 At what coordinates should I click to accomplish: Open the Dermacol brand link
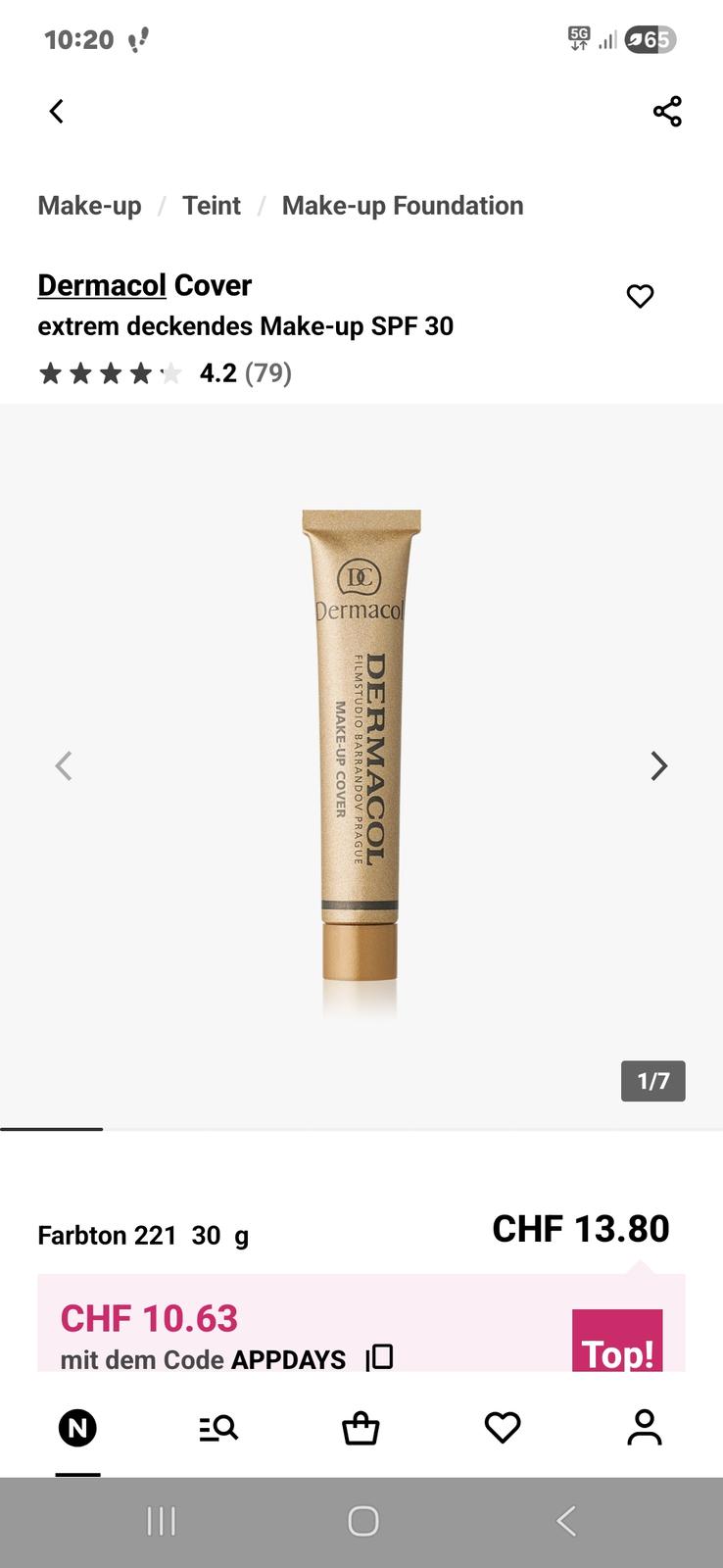pyautogui.click(x=102, y=285)
